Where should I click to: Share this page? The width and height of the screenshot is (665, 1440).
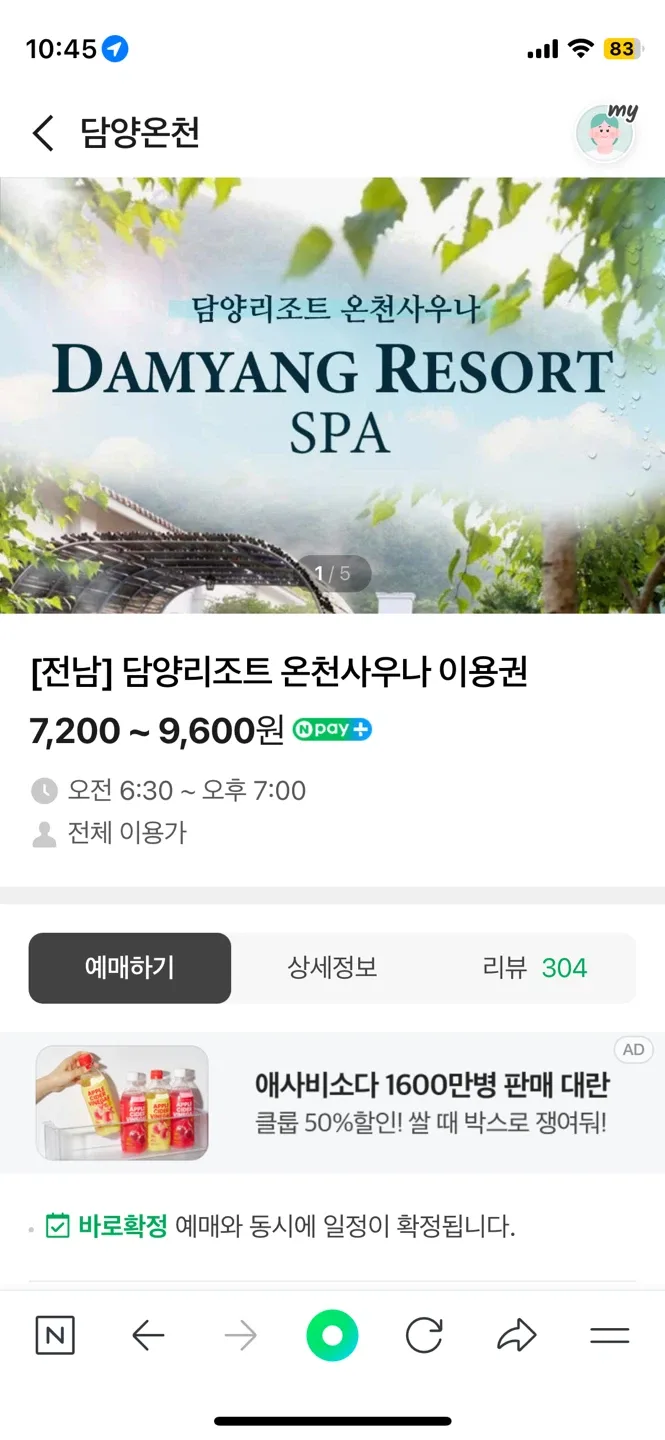(x=516, y=1336)
